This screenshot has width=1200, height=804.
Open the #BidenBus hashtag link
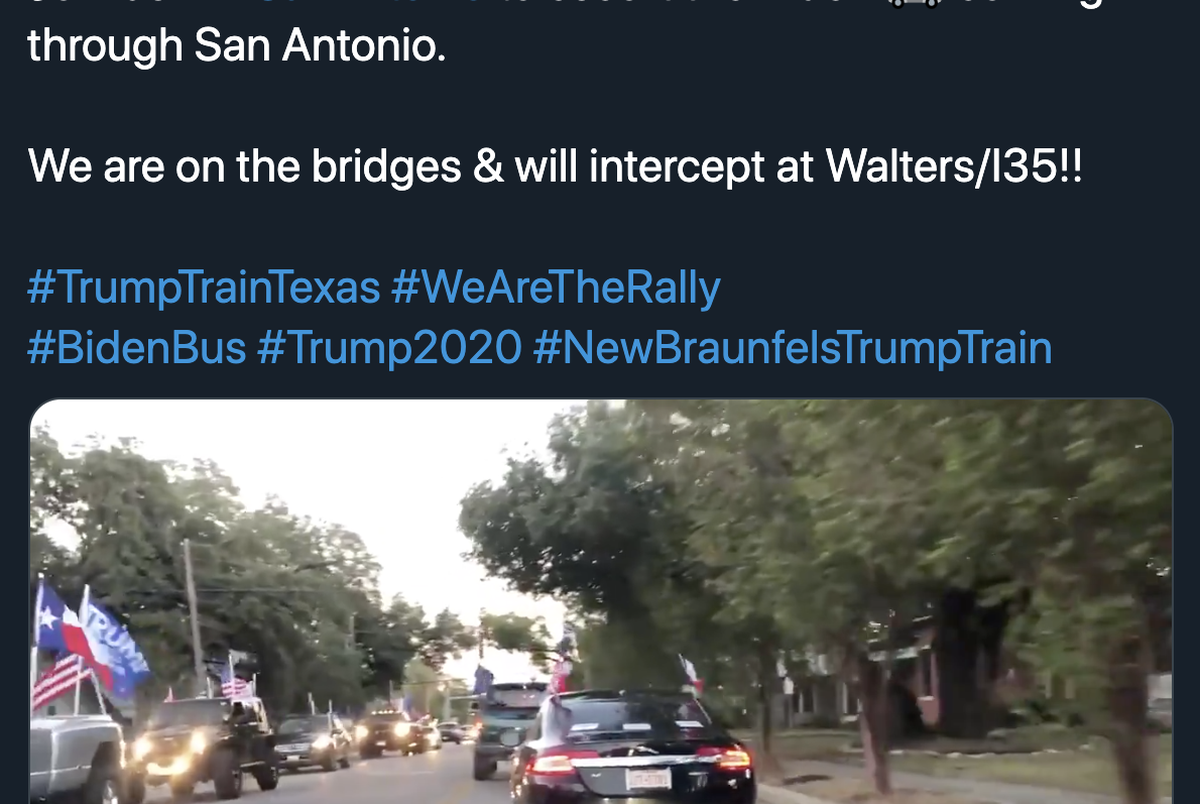pyautogui.click(x=137, y=348)
